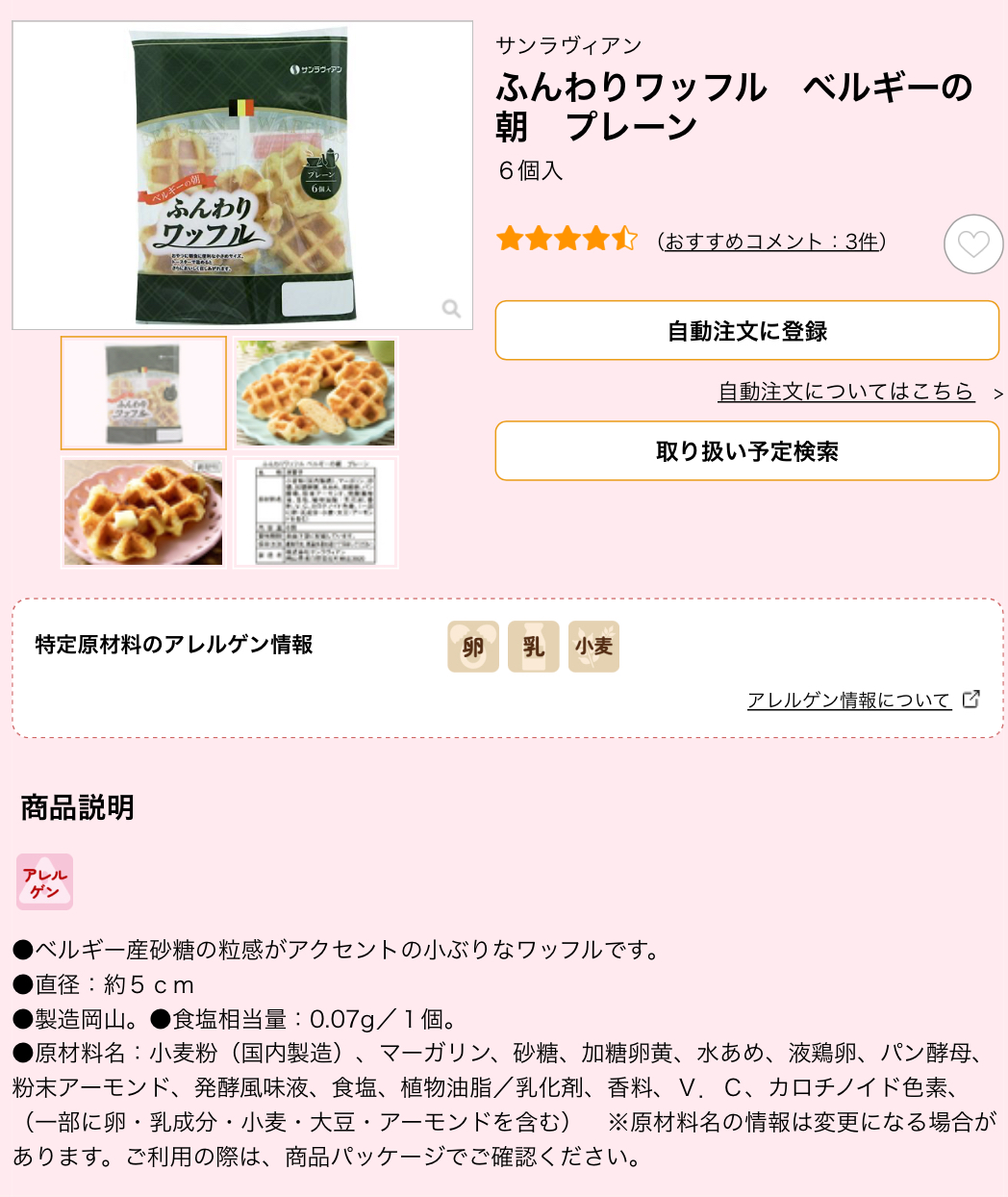This screenshot has width=1008, height=1197.
Task: Add product to favorites with heart icon
Action: click(973, 244)
